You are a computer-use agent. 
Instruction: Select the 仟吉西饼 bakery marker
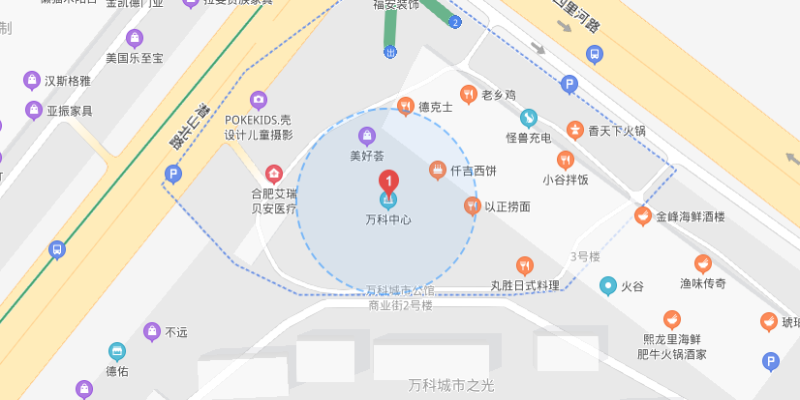click(437, 171)
